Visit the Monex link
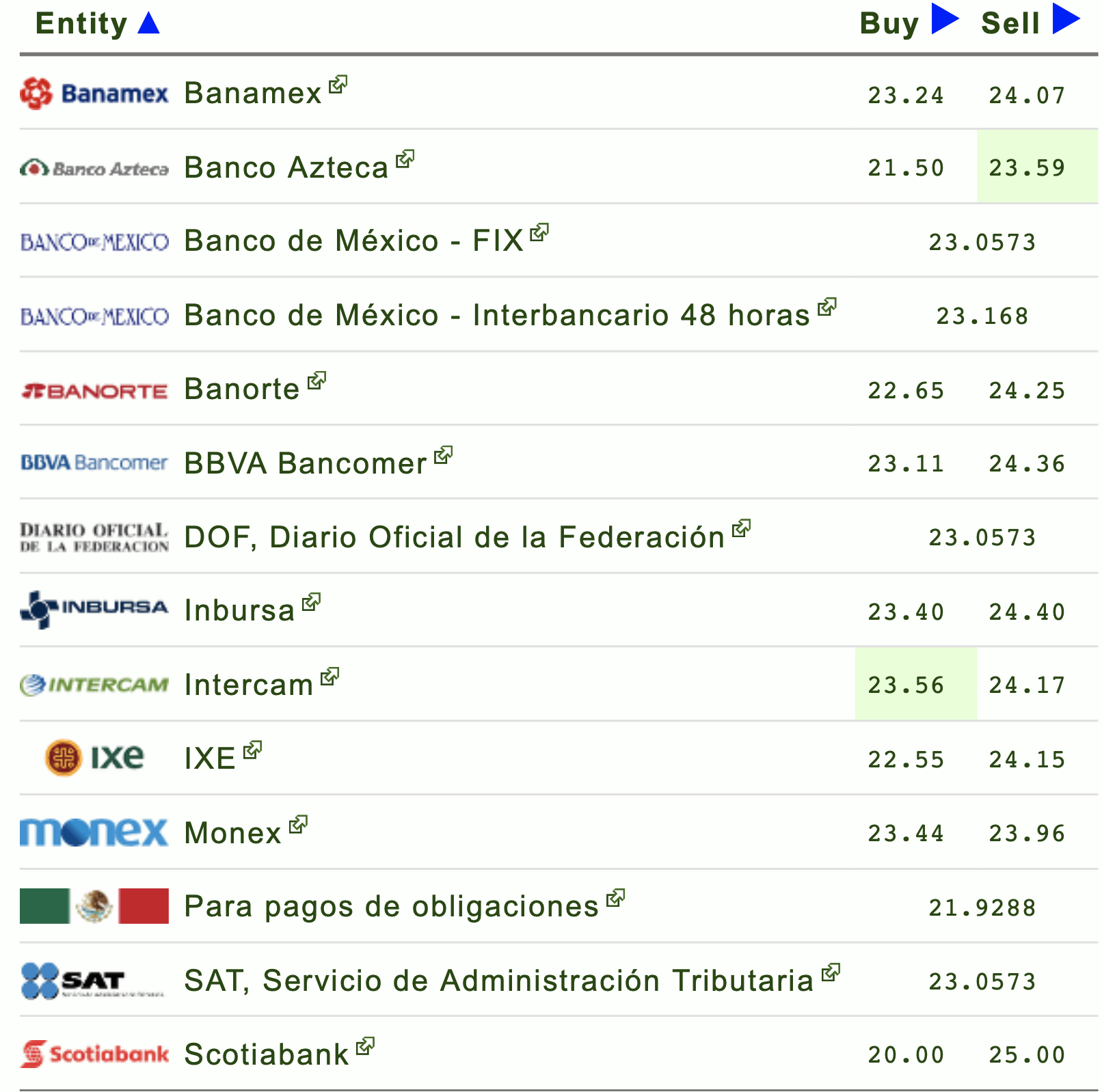 pyautogui.click(x=233, y=834)
